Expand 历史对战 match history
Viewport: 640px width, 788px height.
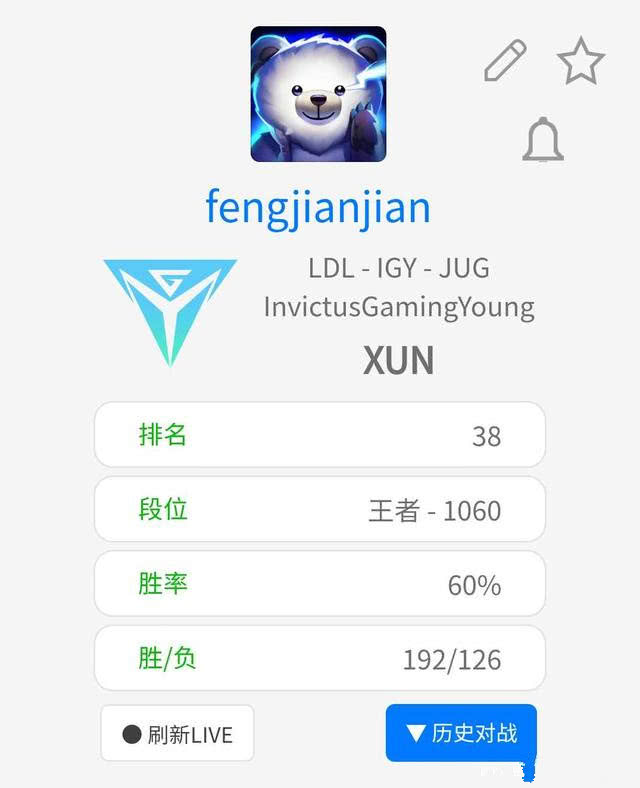461,733
